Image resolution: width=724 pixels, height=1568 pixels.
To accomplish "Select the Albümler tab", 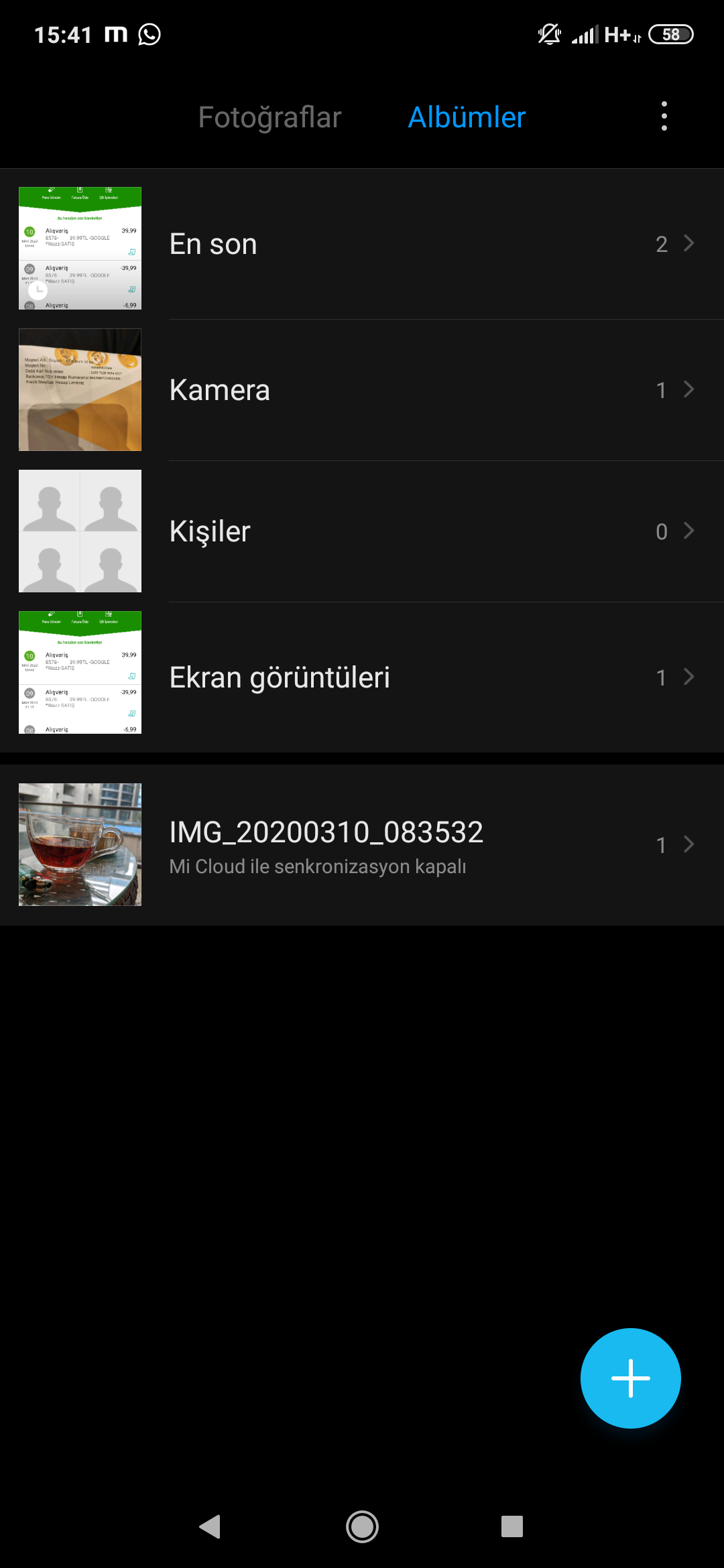I will pyautogui.click(x=467, y=117).
